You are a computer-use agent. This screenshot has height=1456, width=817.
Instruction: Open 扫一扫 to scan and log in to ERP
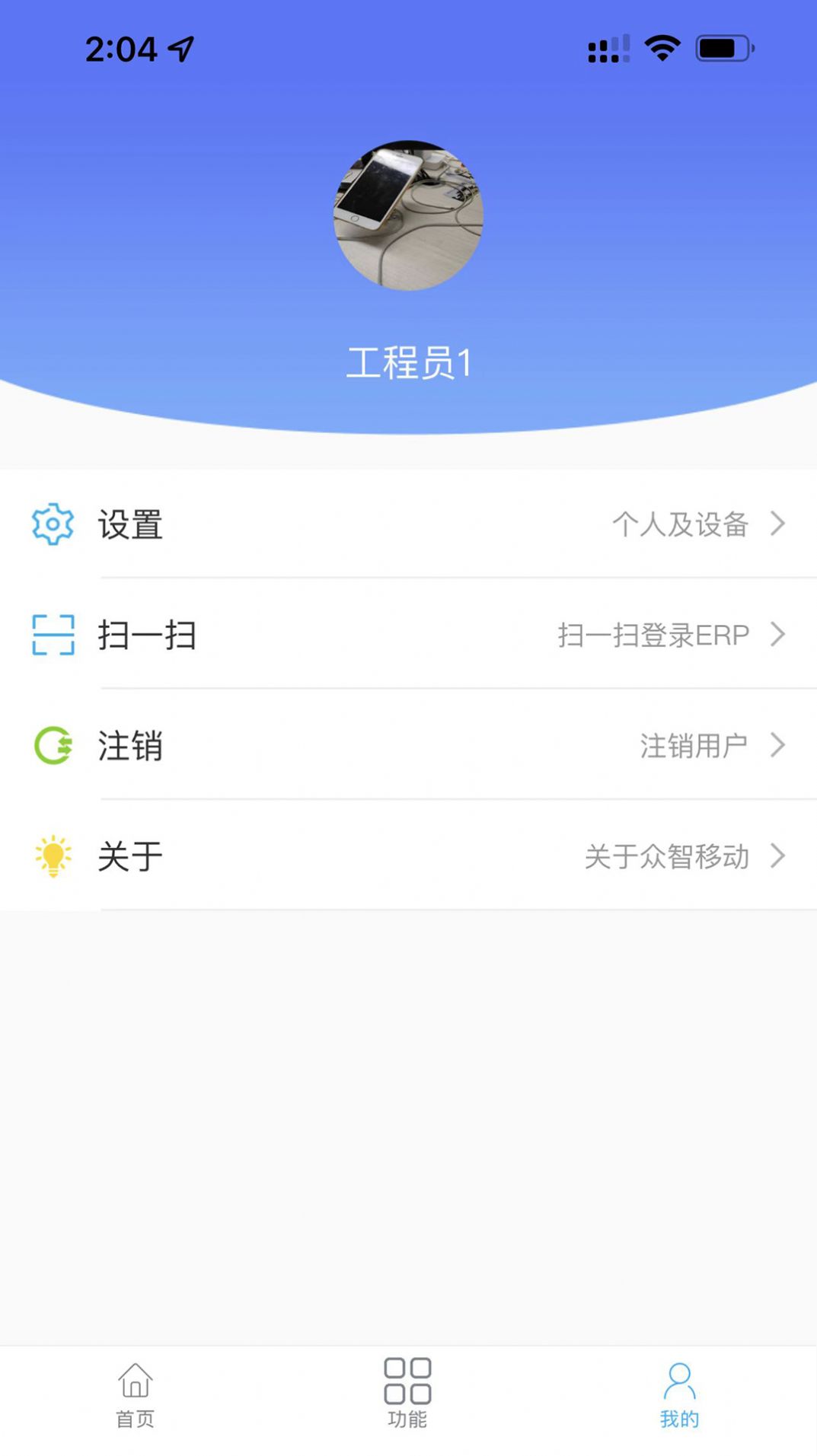[408, 635]
